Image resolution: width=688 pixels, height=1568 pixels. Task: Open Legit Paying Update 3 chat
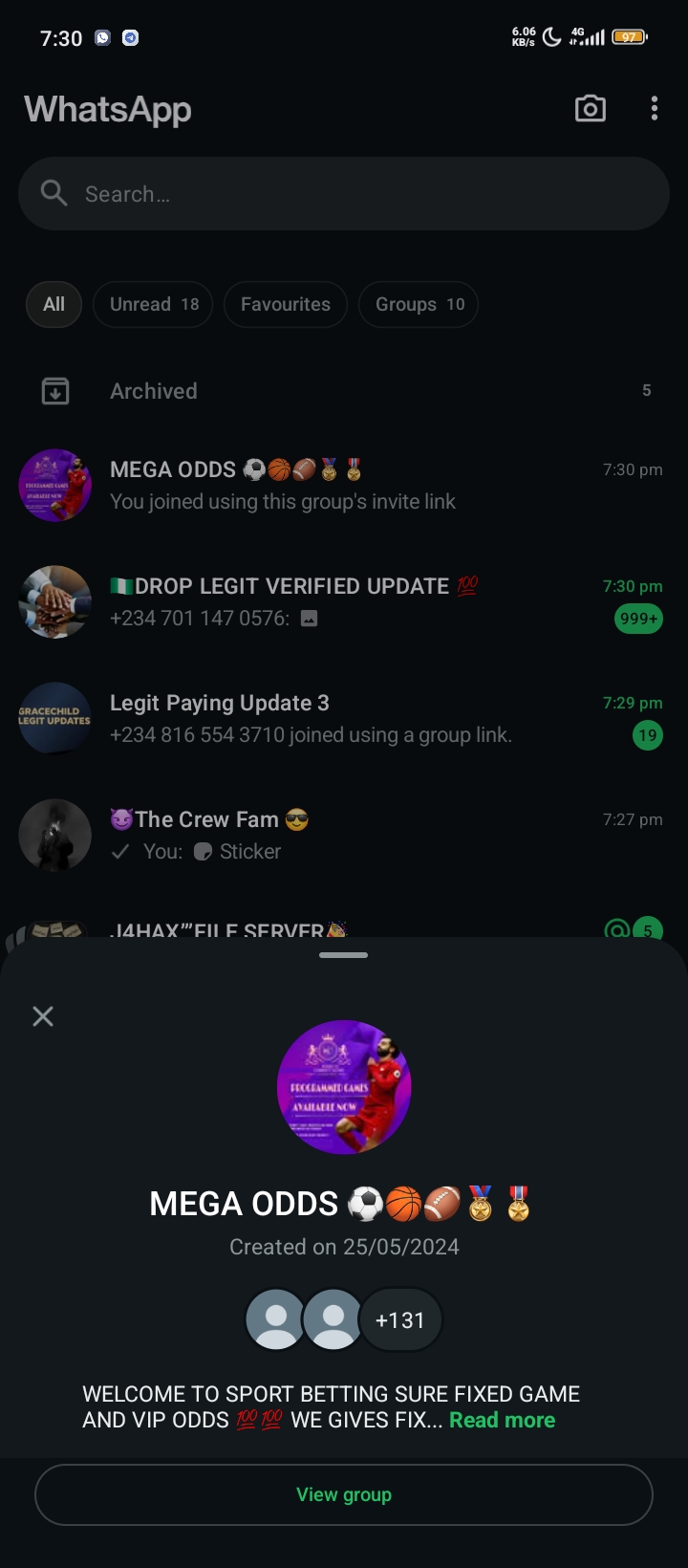[344, 719]
